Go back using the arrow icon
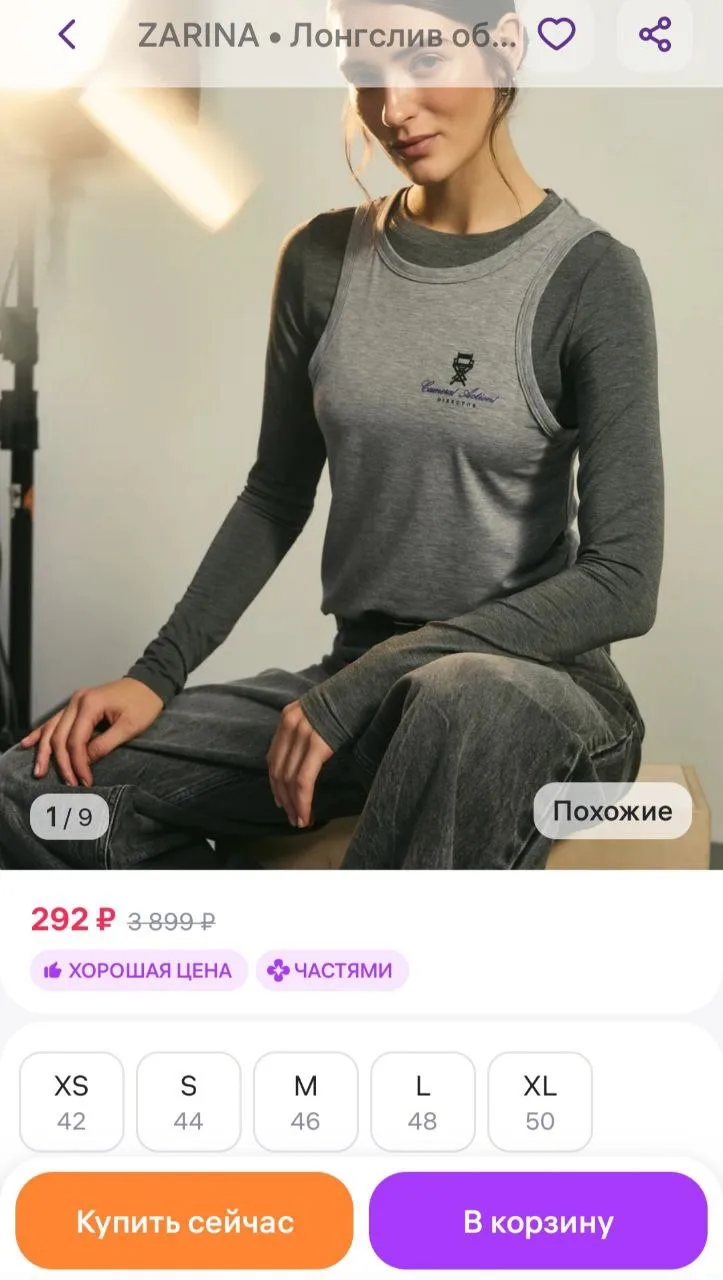Screen dimensions: 723x1280 [67, 35]
